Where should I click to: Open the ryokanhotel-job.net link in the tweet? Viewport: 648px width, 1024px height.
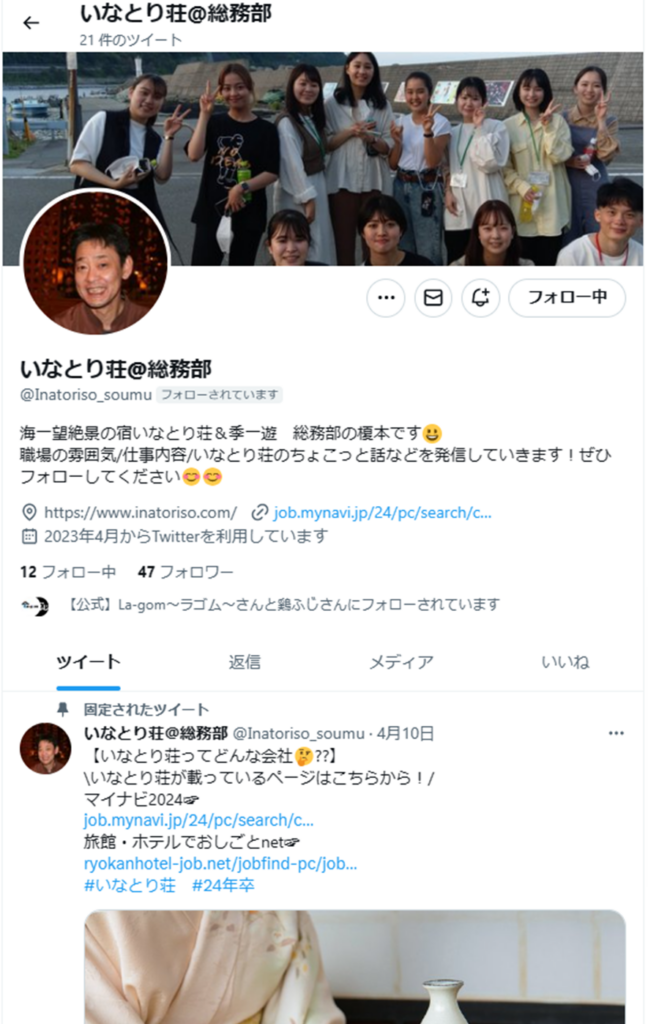click(220, 864)
